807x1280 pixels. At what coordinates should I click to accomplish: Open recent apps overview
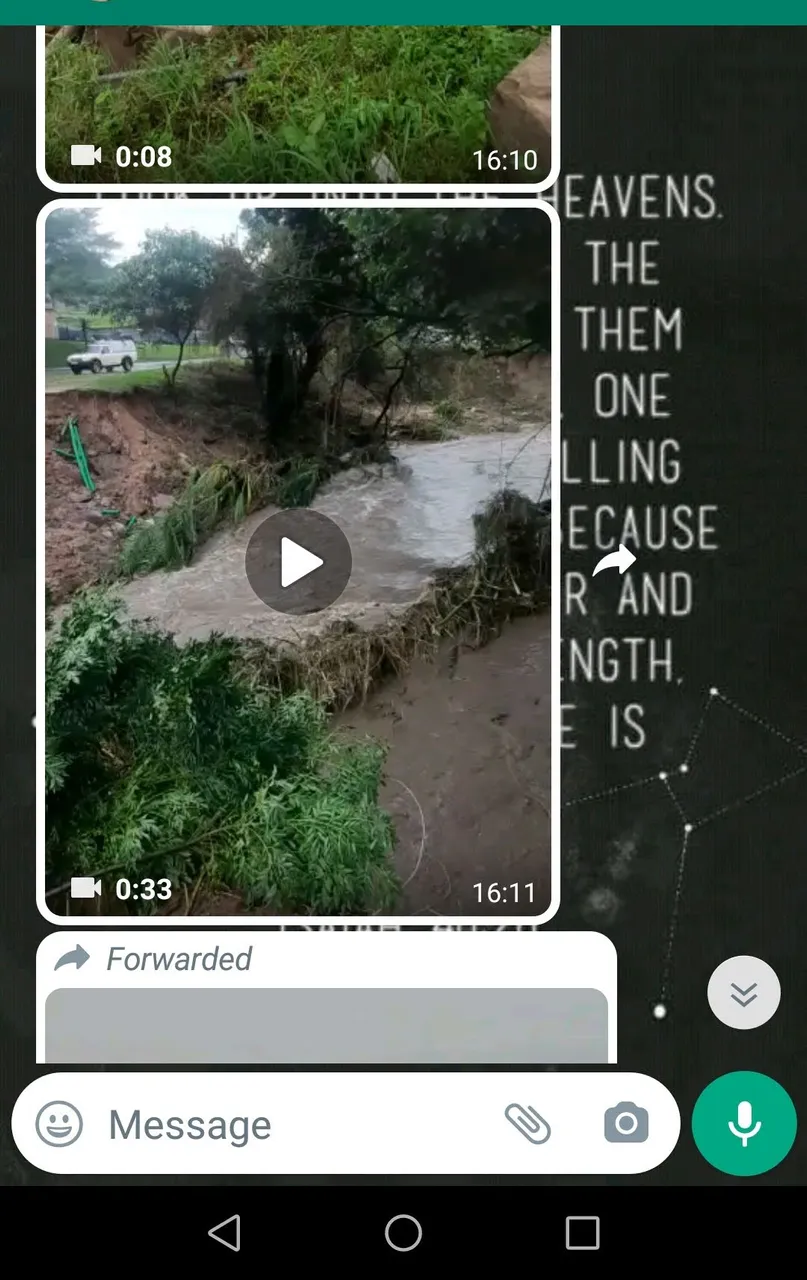(x=582, y=1233)
